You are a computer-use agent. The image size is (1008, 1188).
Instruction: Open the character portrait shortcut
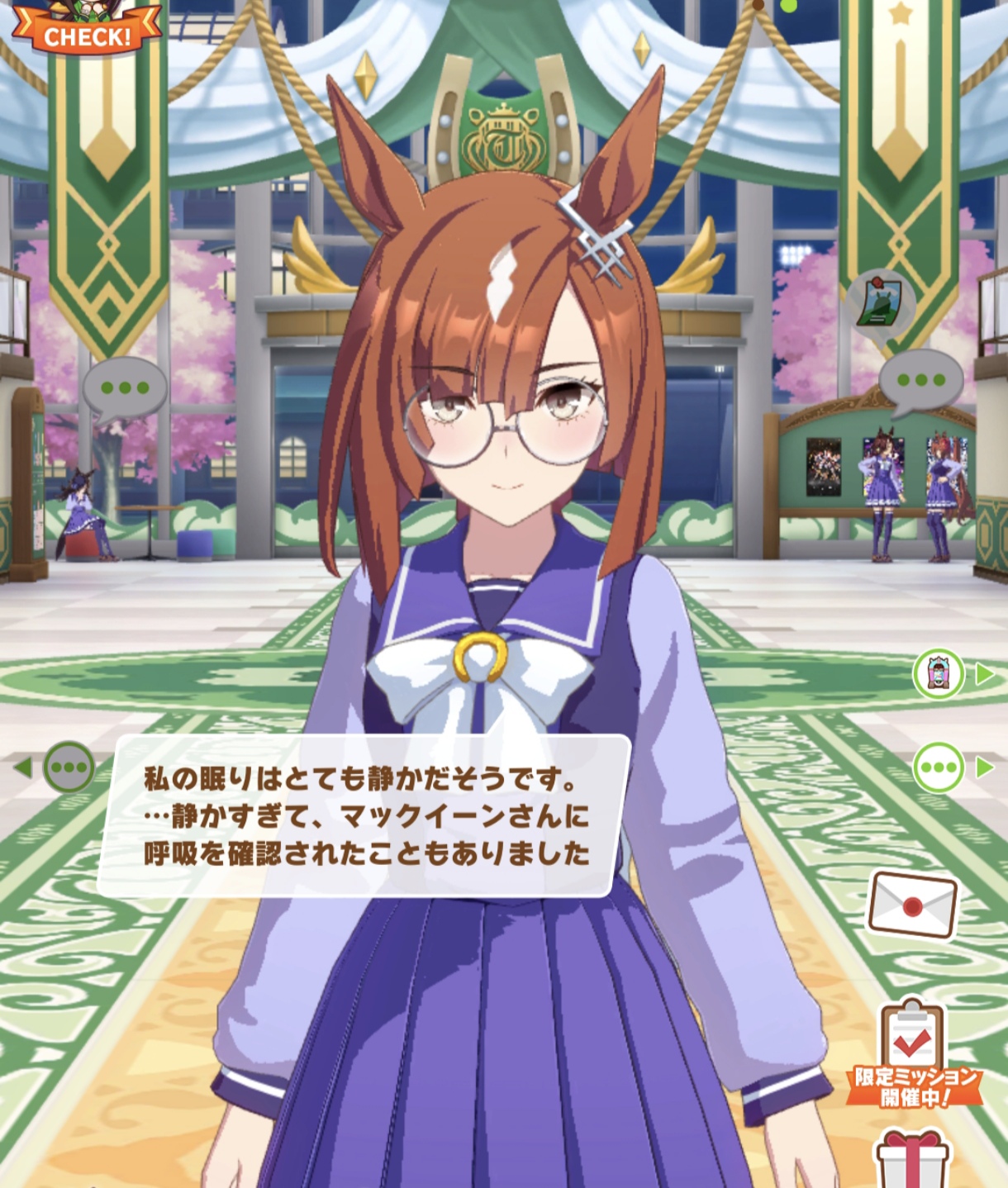point(939,674)
